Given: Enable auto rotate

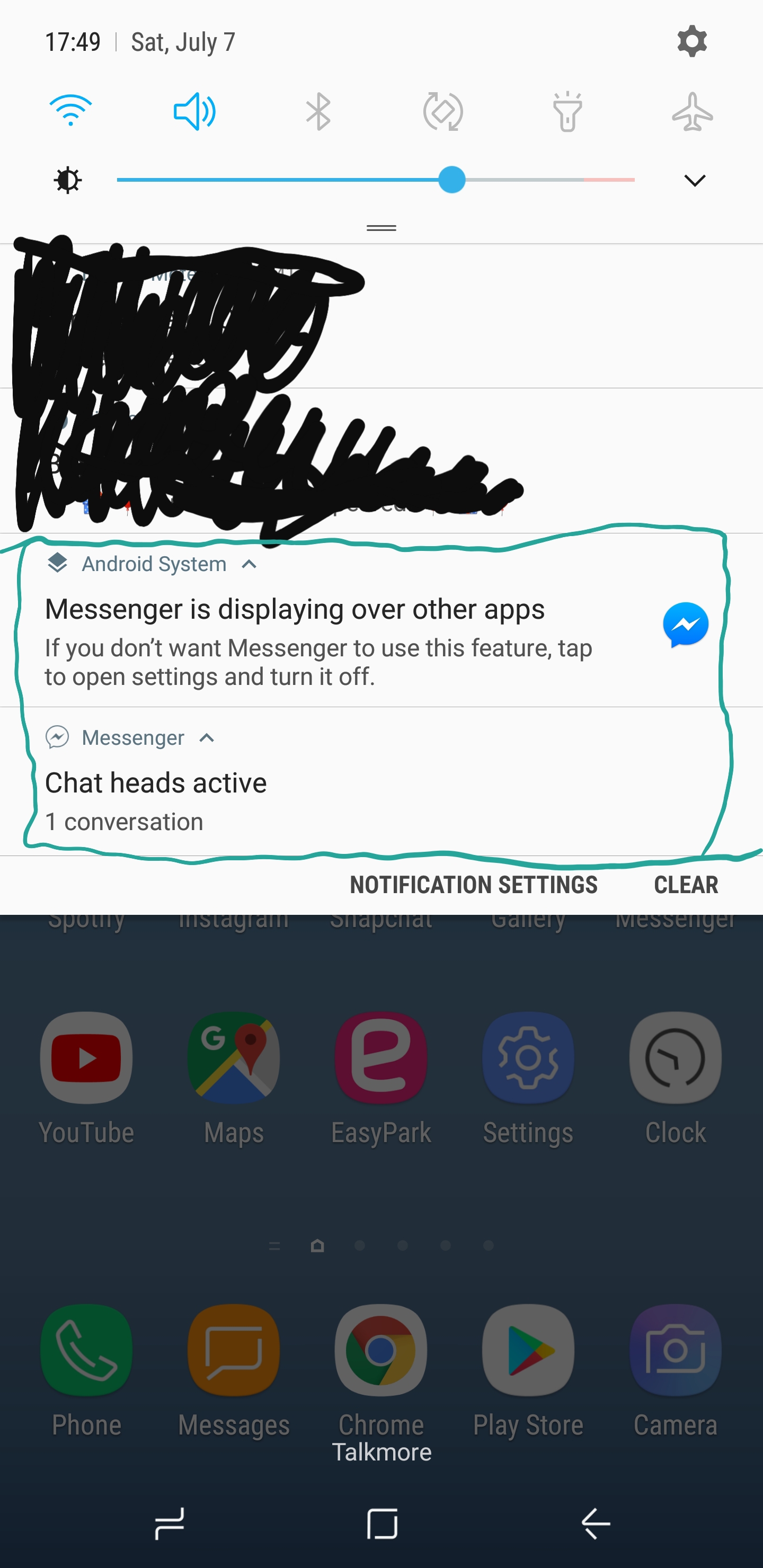Looking at the screenshot, I should 442,111.
